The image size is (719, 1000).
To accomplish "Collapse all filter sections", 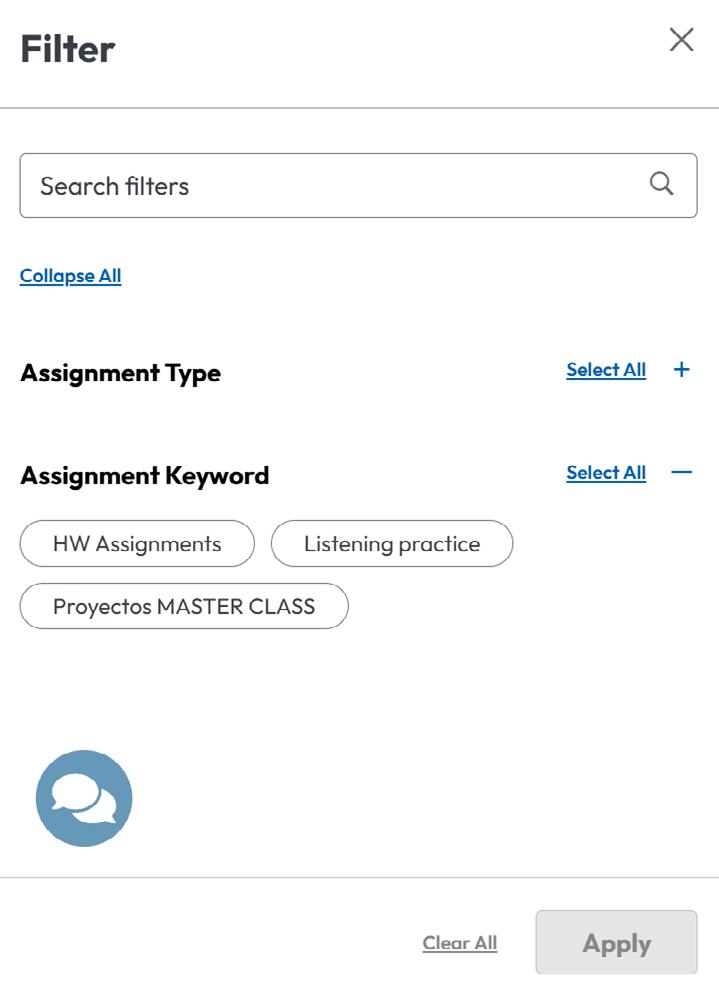I will pyautogui.click(x=70, y=276).
